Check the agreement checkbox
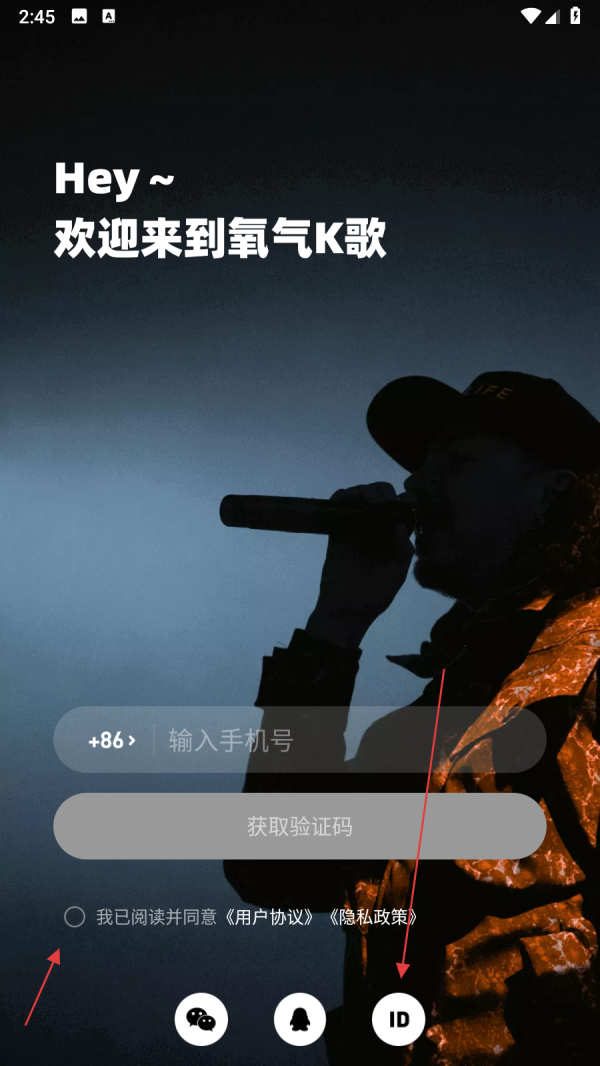Screen dimensions: 600x1066 (74, 917)
